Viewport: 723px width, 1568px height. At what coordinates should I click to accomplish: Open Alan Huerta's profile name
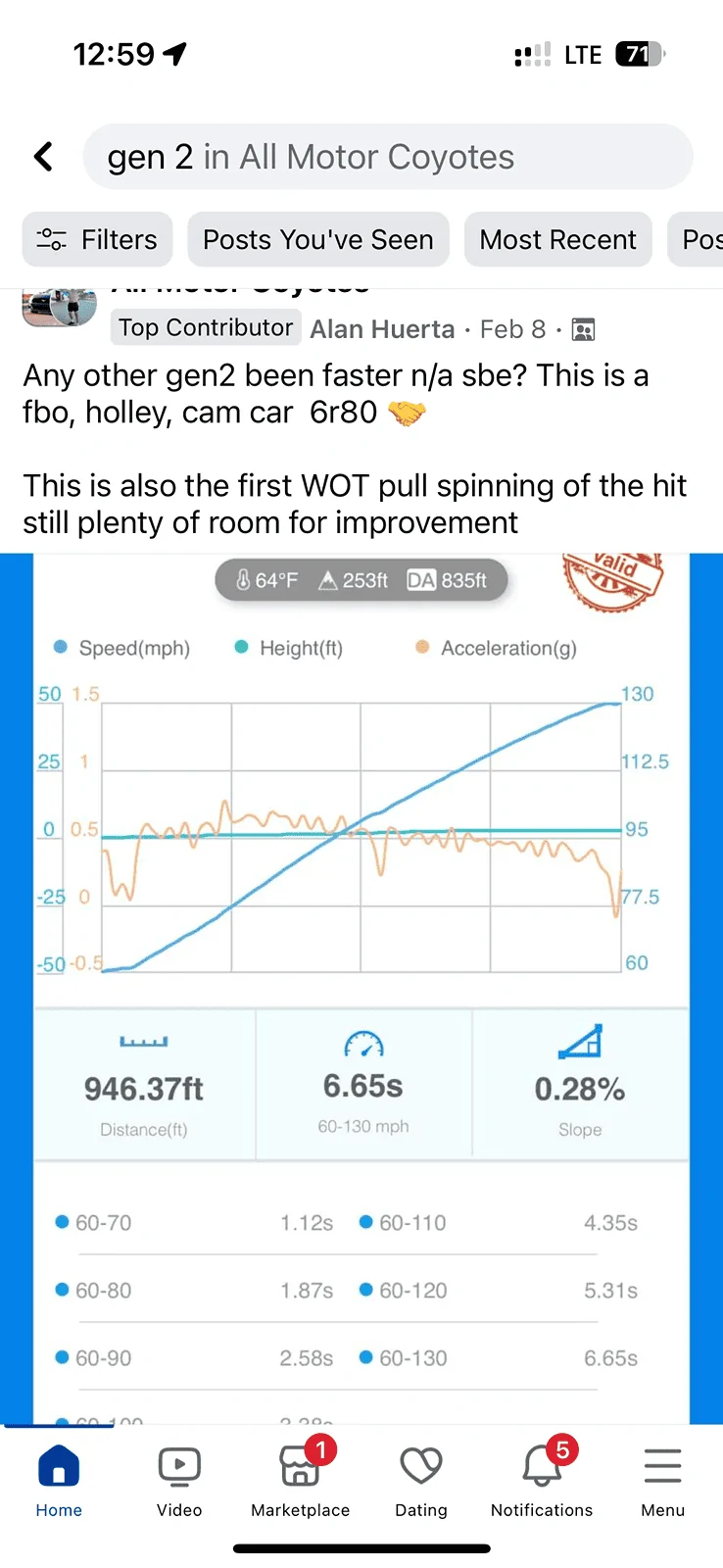(x=382, y=329)
